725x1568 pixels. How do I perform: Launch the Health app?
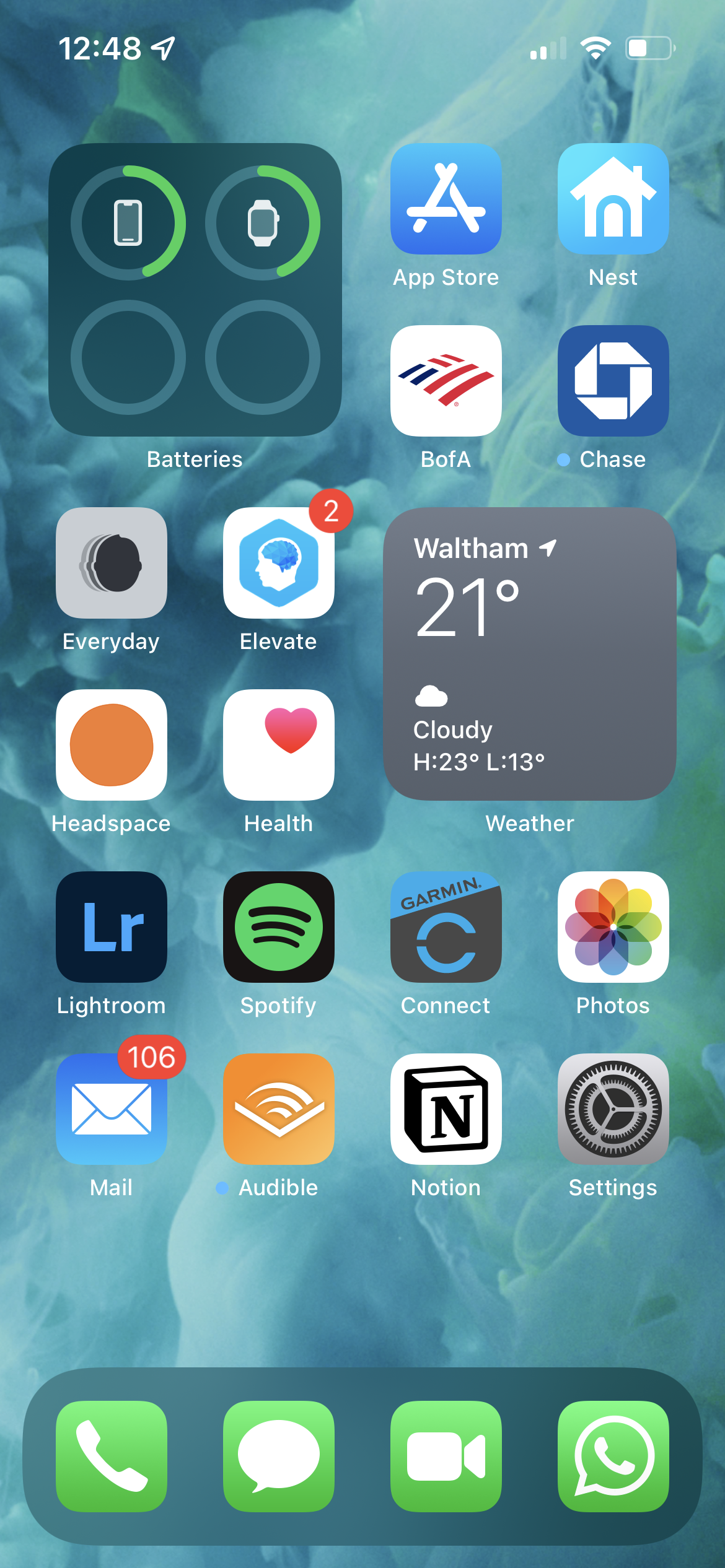click(x=279, y=745)
